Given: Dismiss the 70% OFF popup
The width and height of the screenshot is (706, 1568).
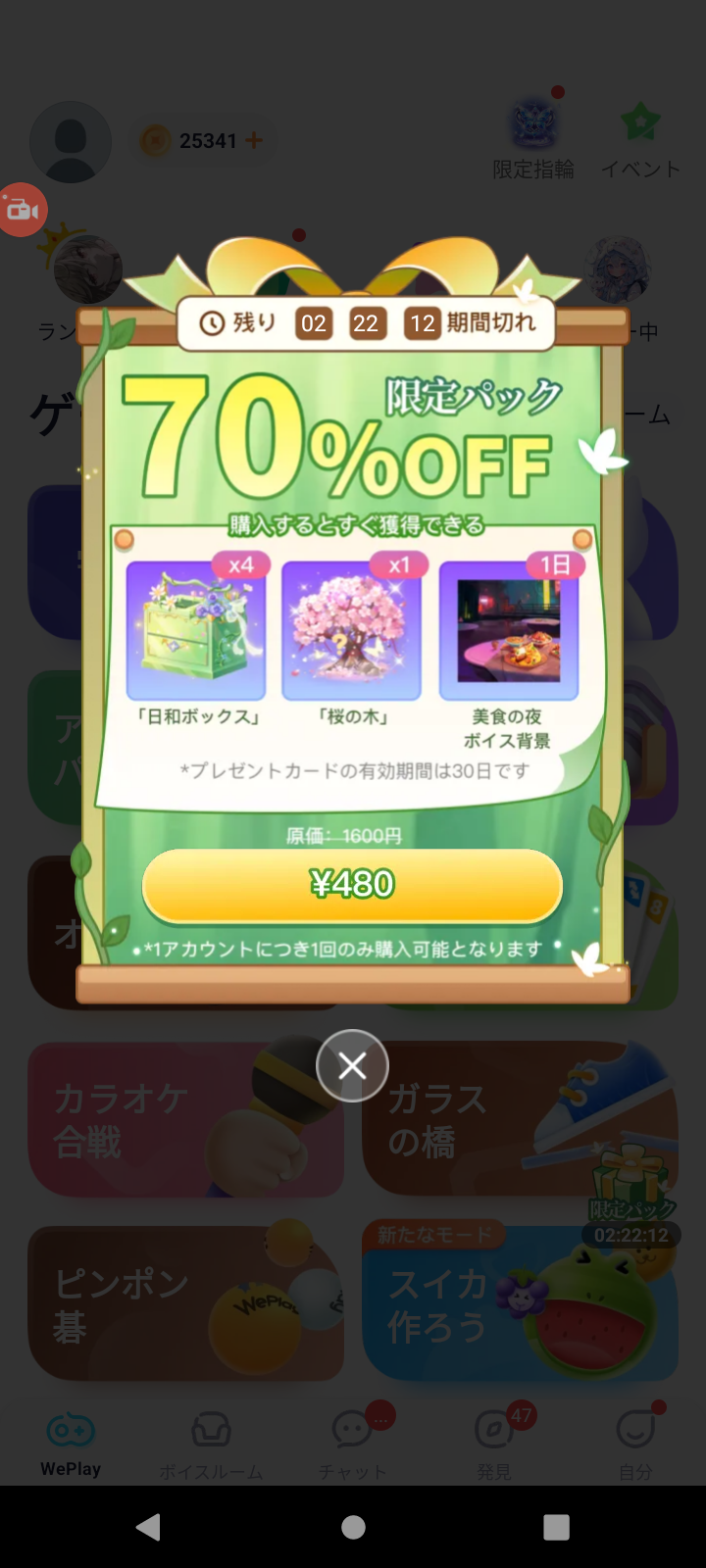Looking at the screenshot, I should coord(352,1065).
